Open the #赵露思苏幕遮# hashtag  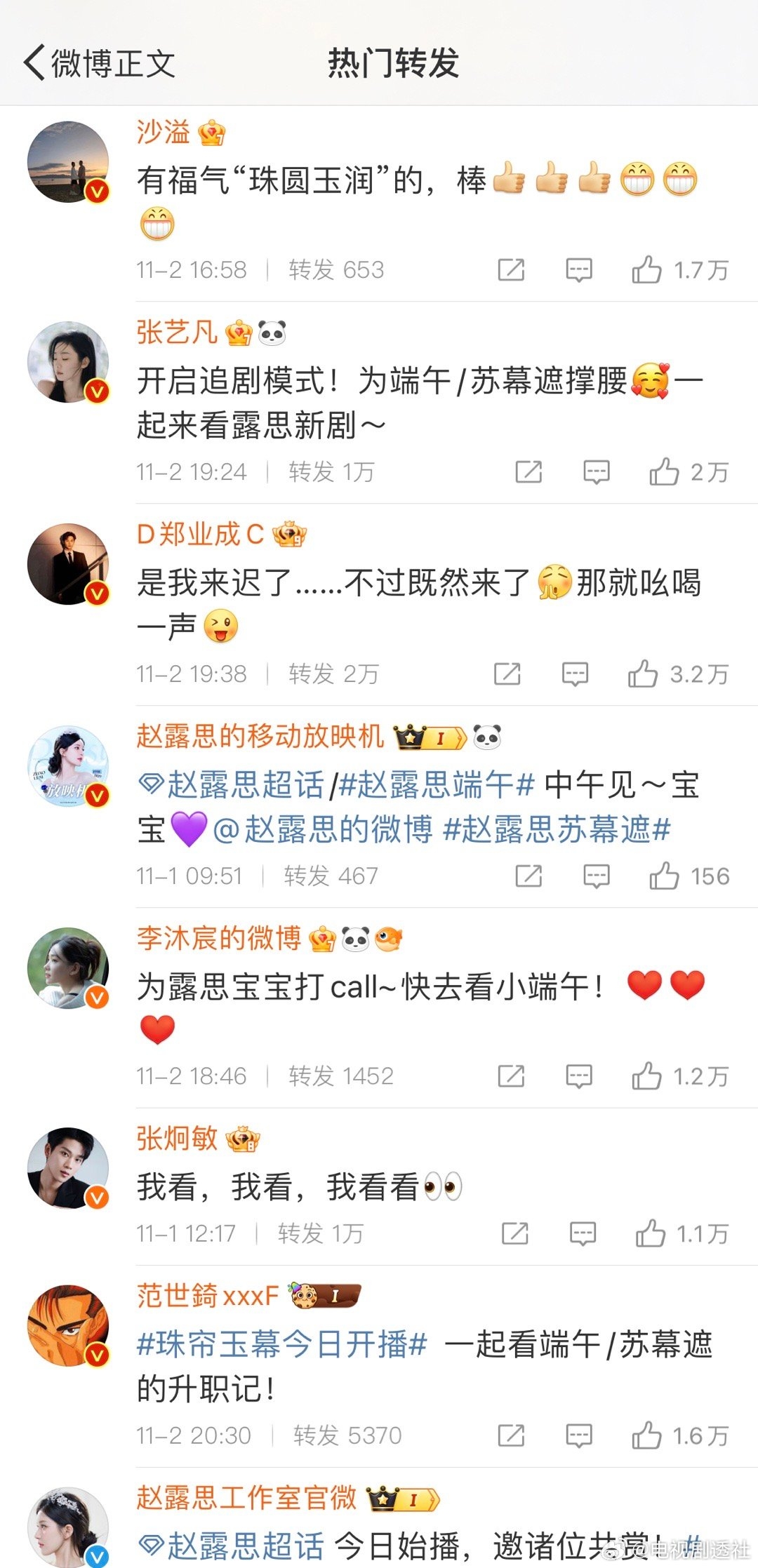pos(557,830)
